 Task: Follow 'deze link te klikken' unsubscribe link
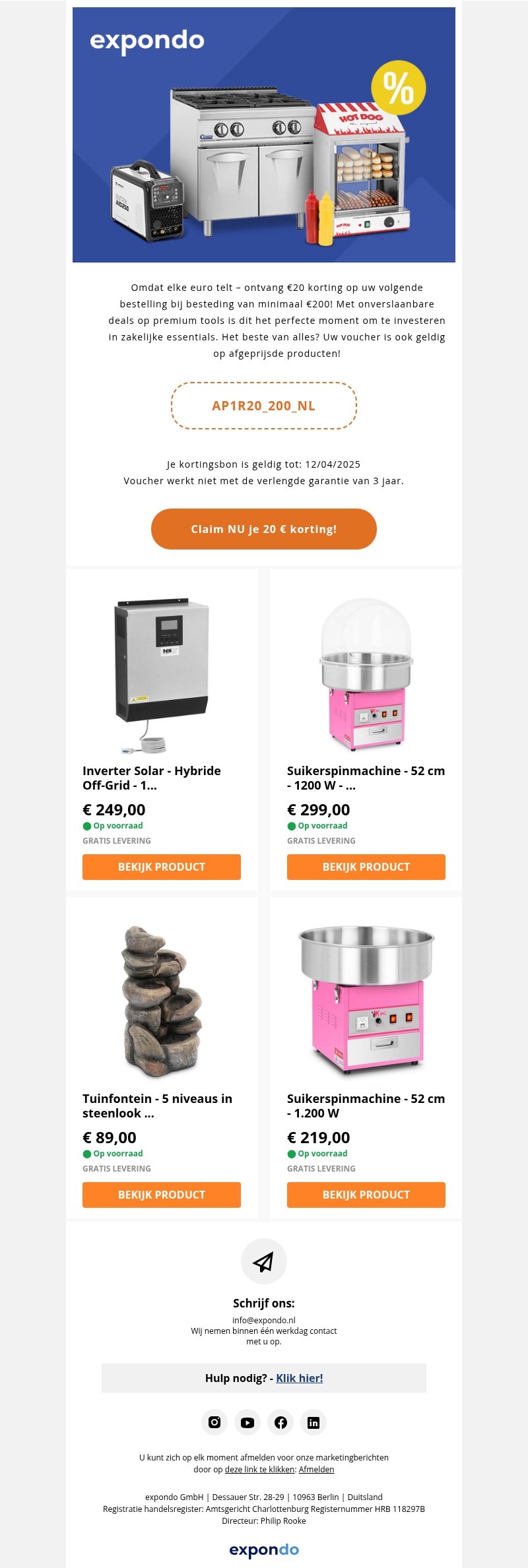259,1469
